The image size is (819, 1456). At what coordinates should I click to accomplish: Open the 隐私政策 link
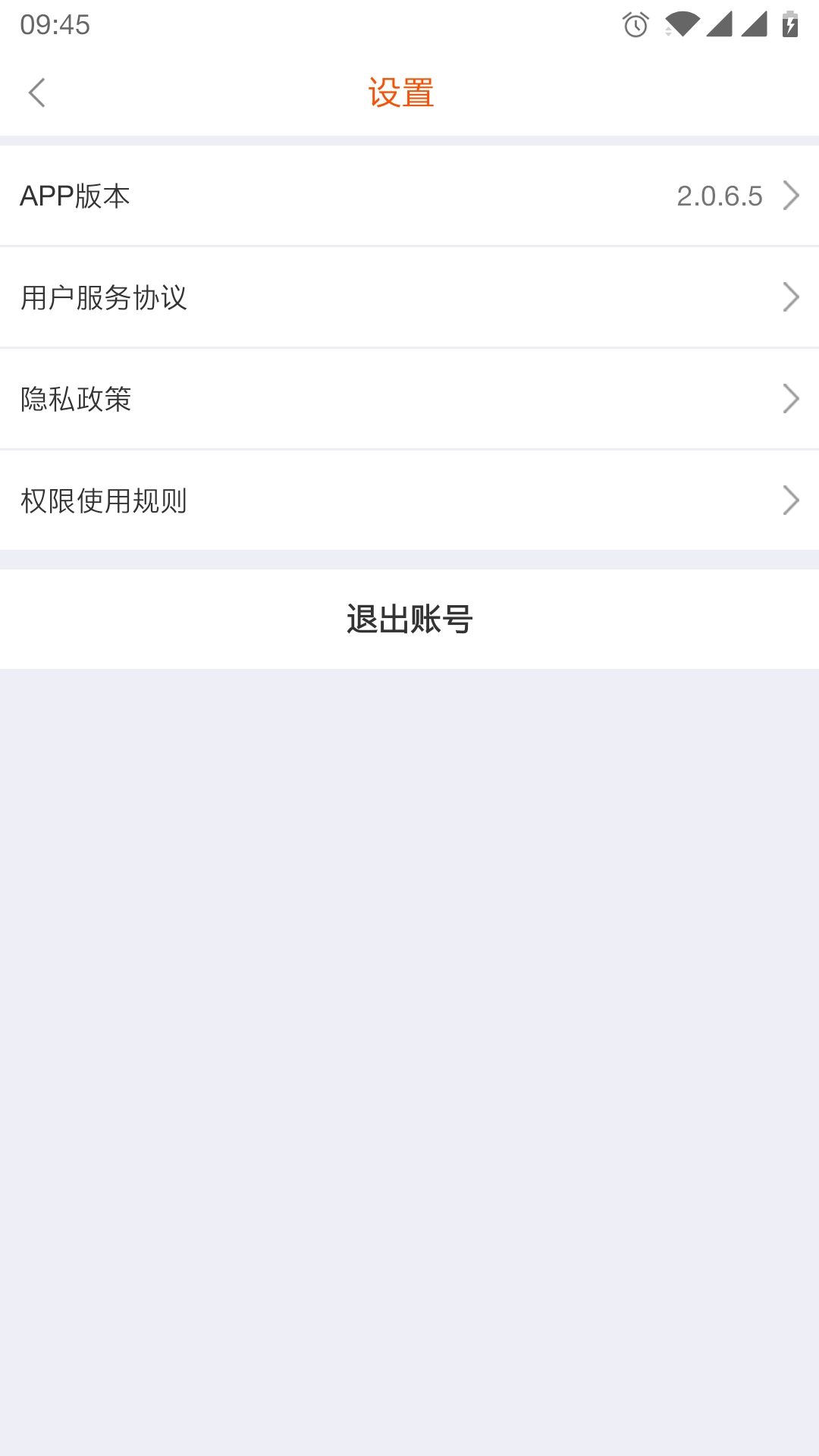tap(76, 400)
